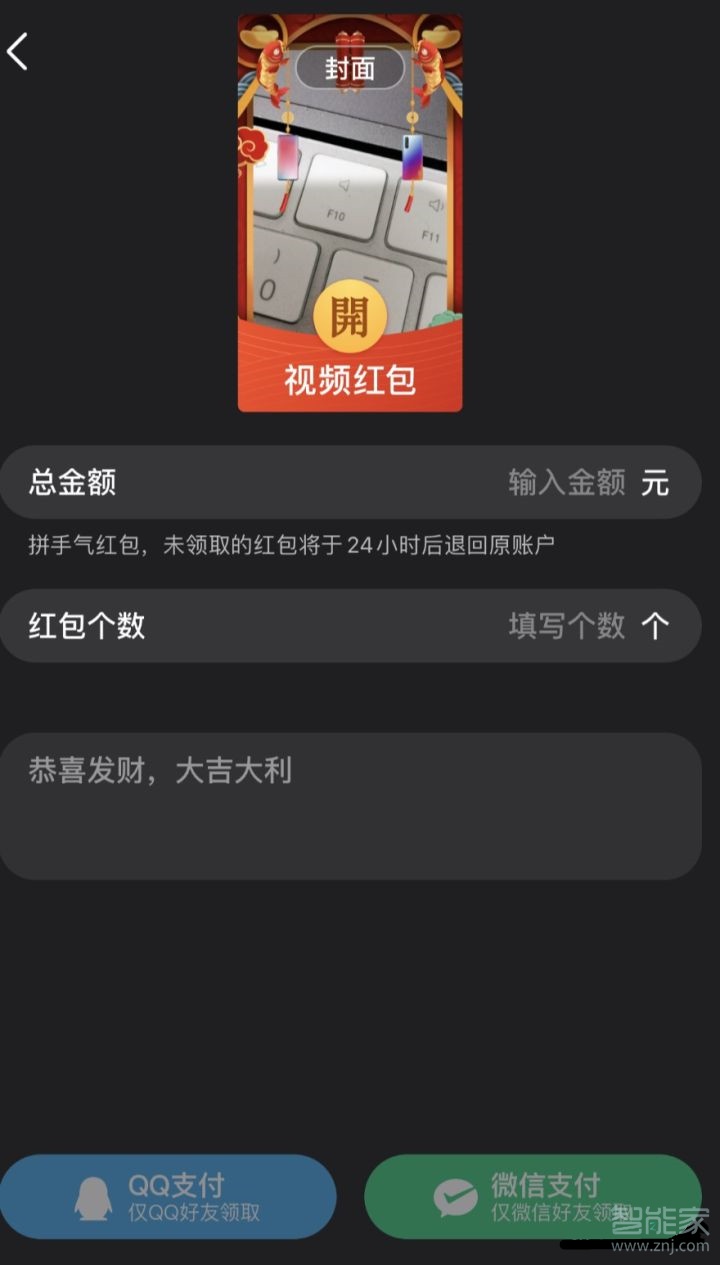Click the back arrow at top left
Image resolution: width=720 pixels, height=1265 pixels.
18,50
